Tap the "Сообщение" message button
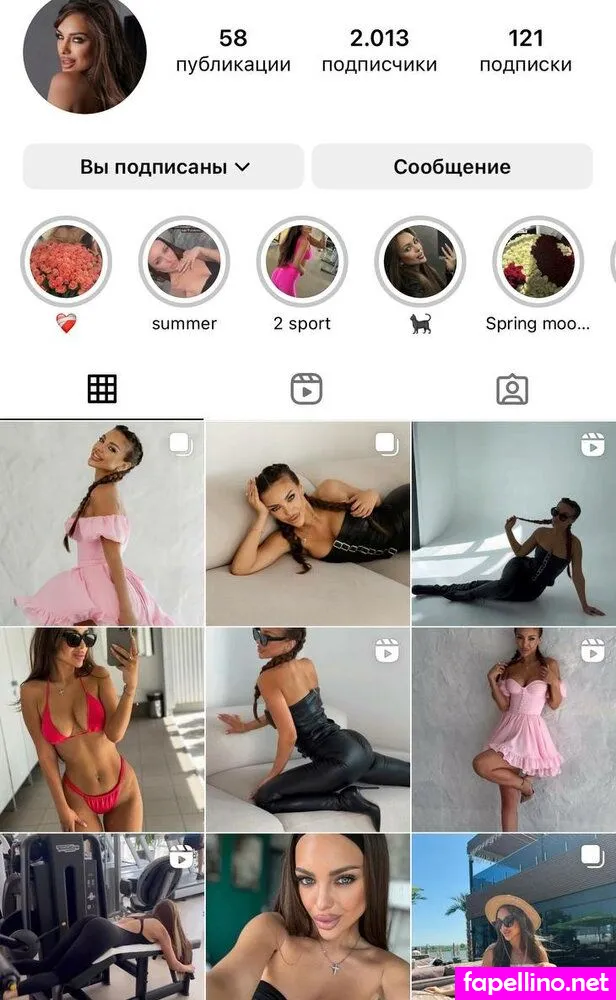616x1000 pixels. pyautogui.click(x=452, y=166)
